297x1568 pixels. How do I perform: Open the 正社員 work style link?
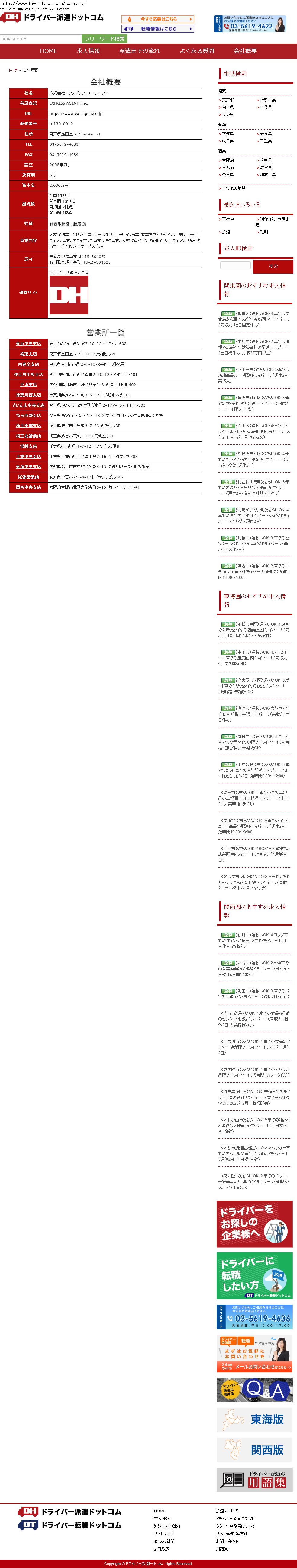tap(228, 219)
